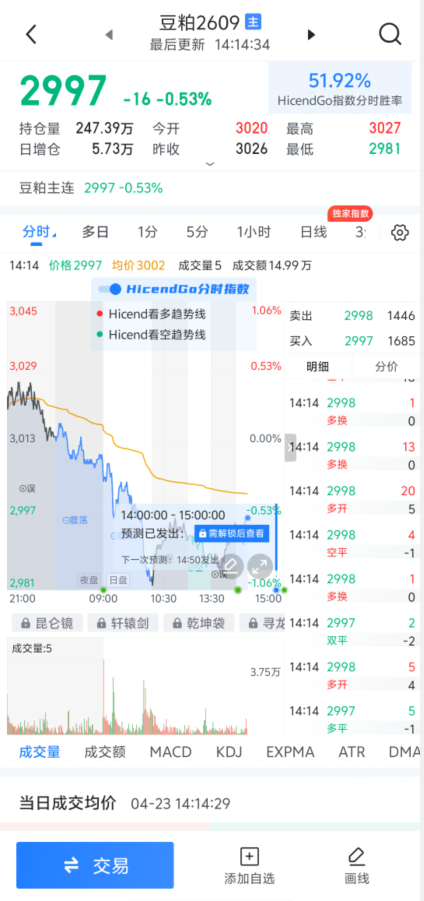Open the 画线 drawing tool

[x=357, y=866]
